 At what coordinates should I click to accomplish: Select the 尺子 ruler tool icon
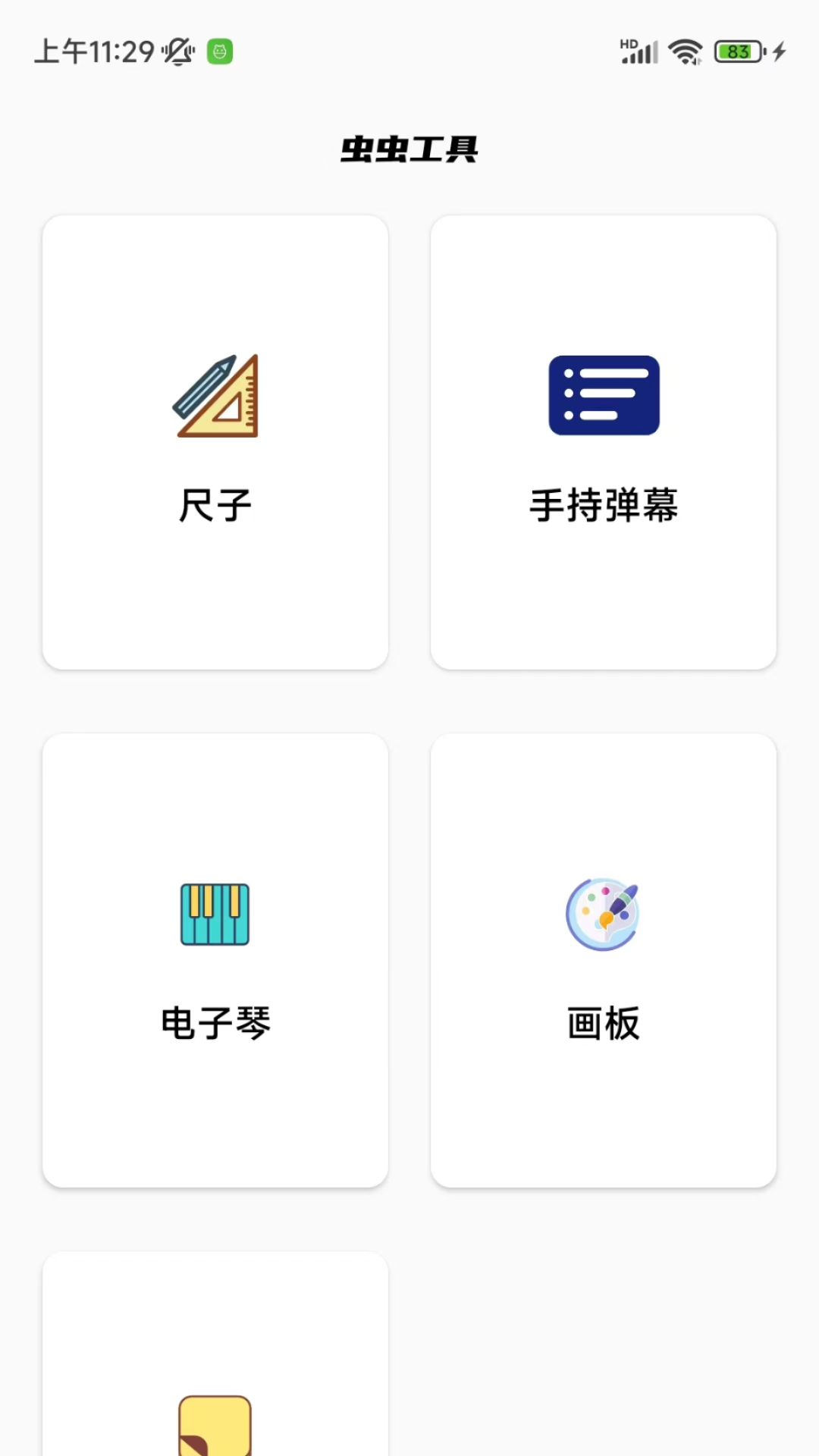216,395
